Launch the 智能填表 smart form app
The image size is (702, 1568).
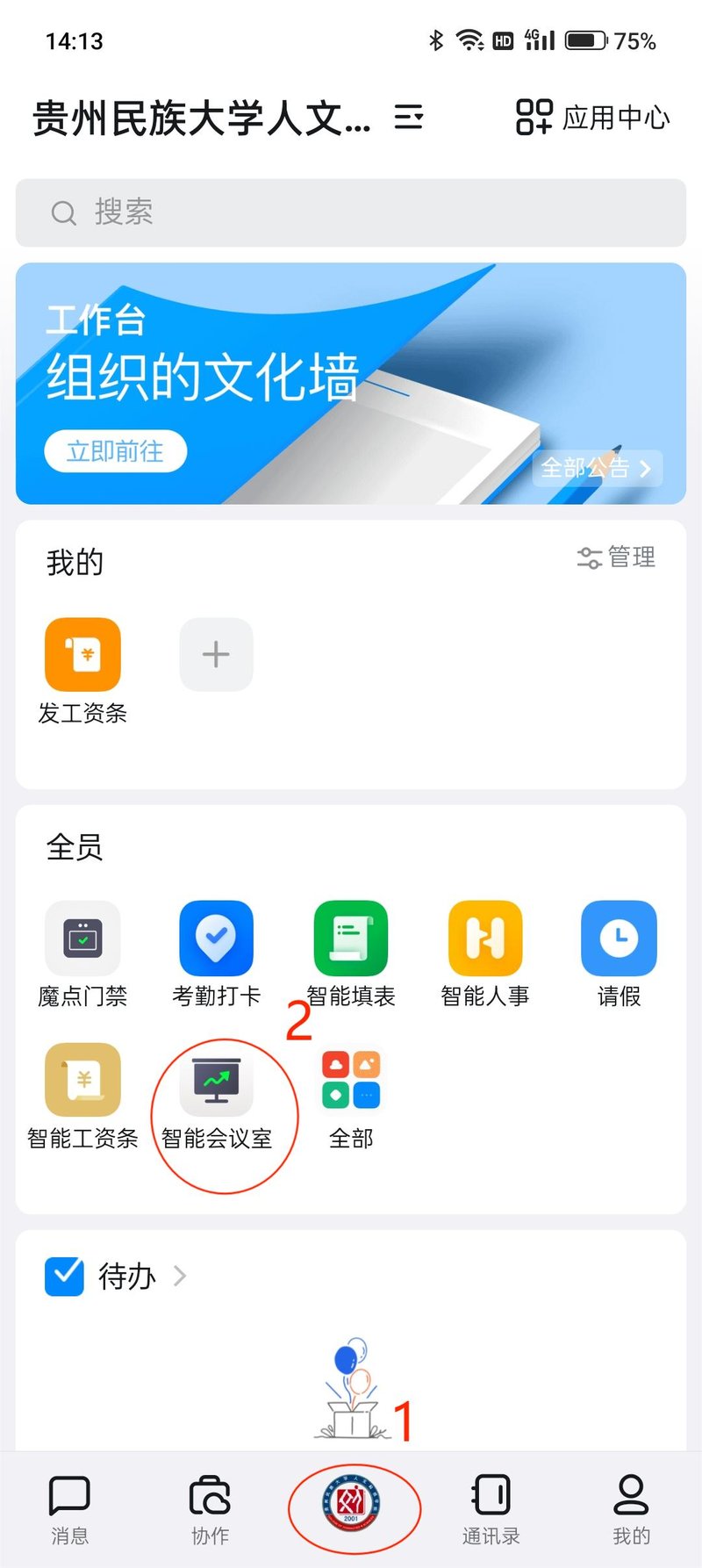pos(350,937)
